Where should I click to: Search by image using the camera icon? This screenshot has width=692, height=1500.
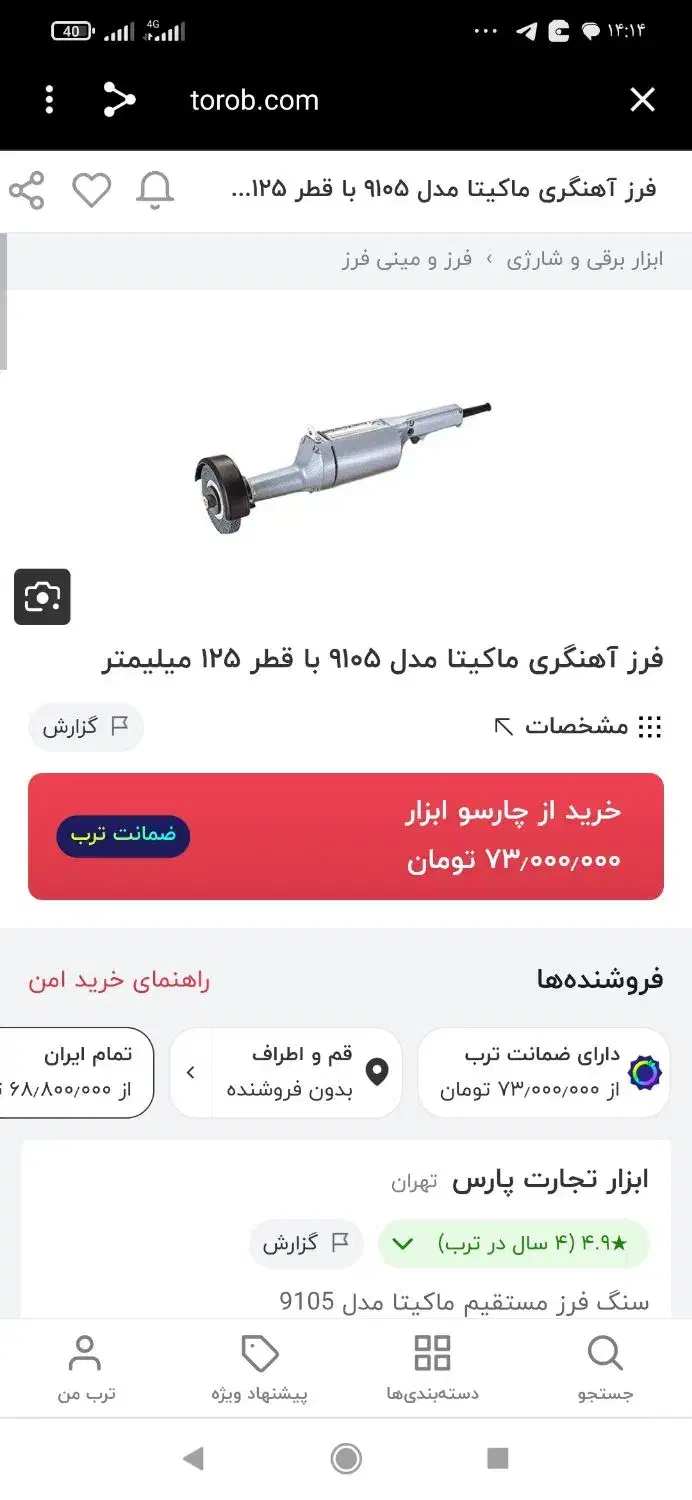point(42,597)
